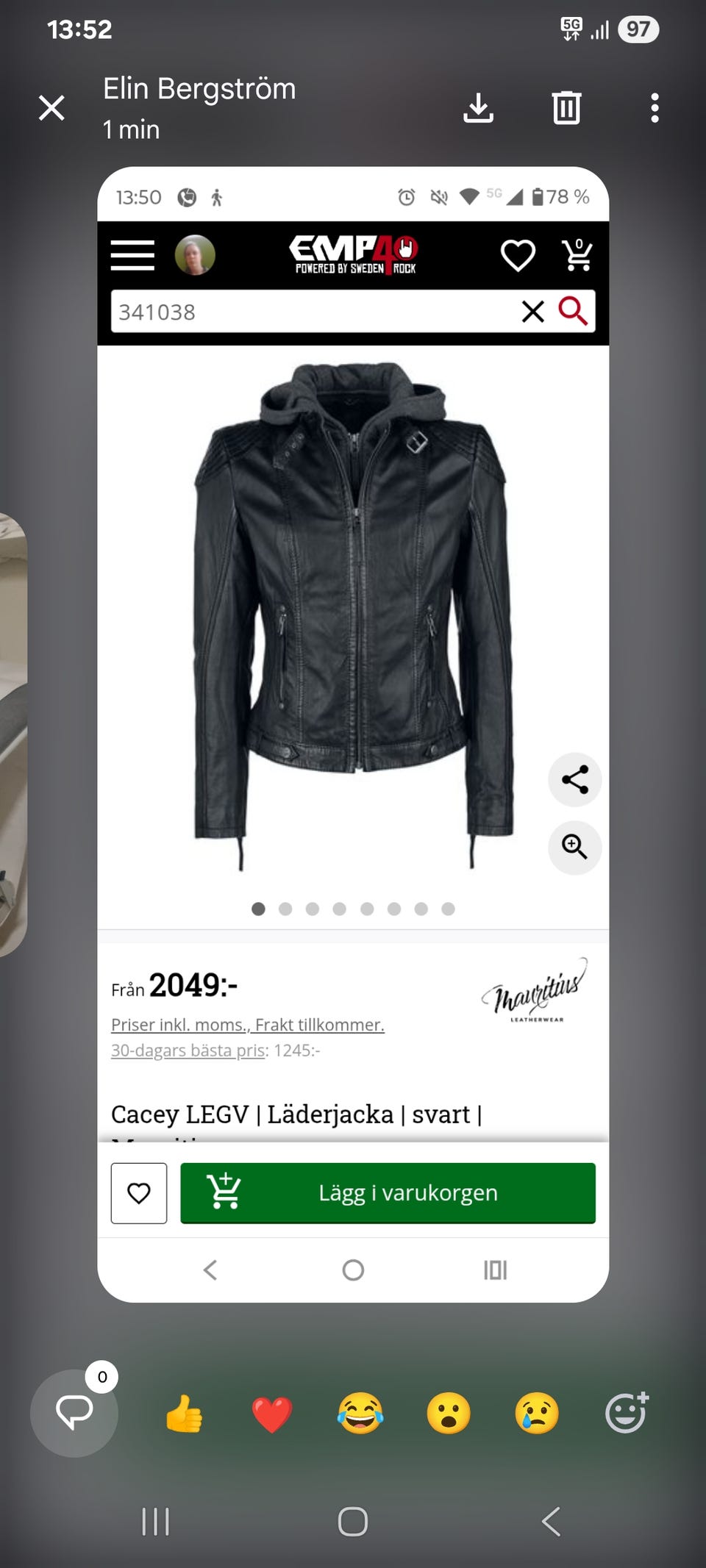
Task: Delete this image
Action: click(566, 108)
